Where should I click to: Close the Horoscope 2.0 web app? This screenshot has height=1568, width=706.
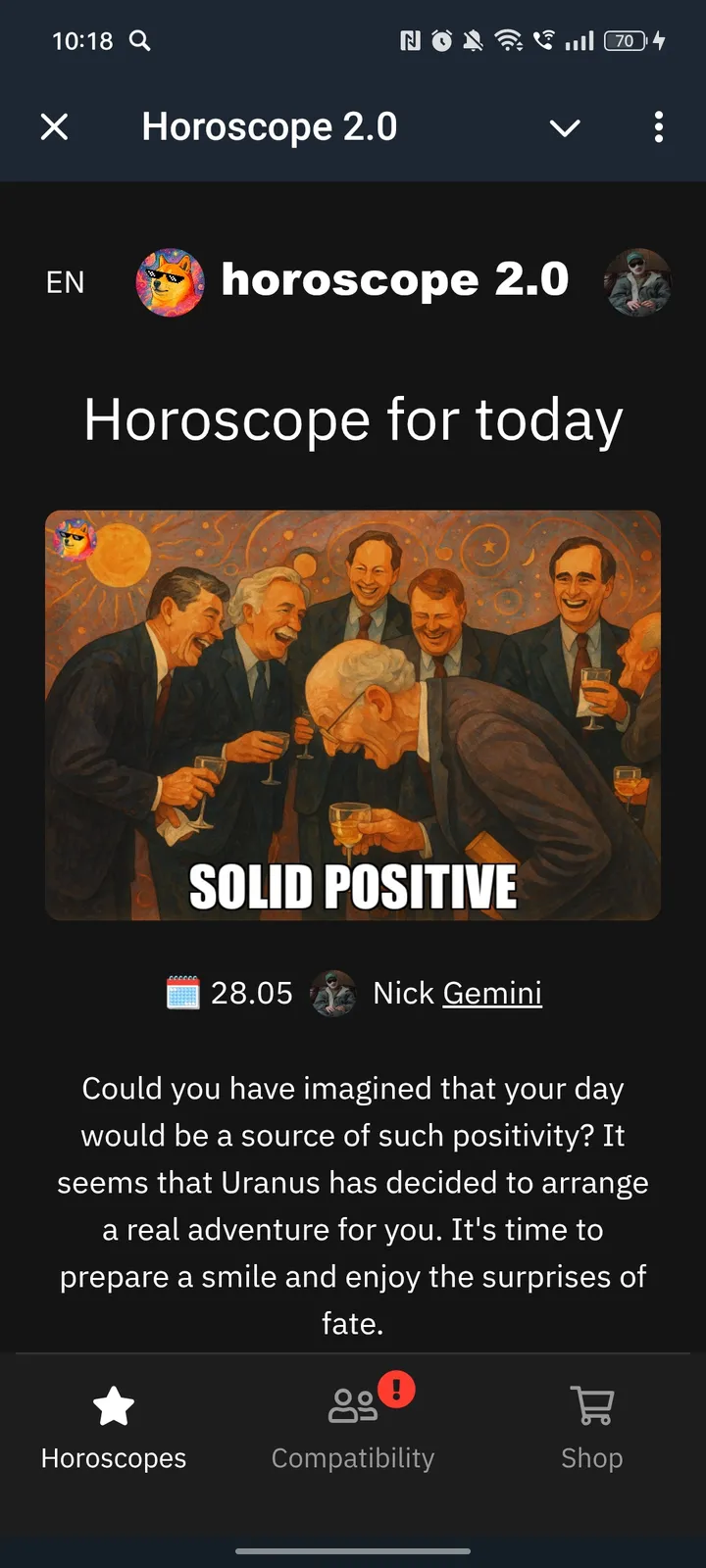55,126
